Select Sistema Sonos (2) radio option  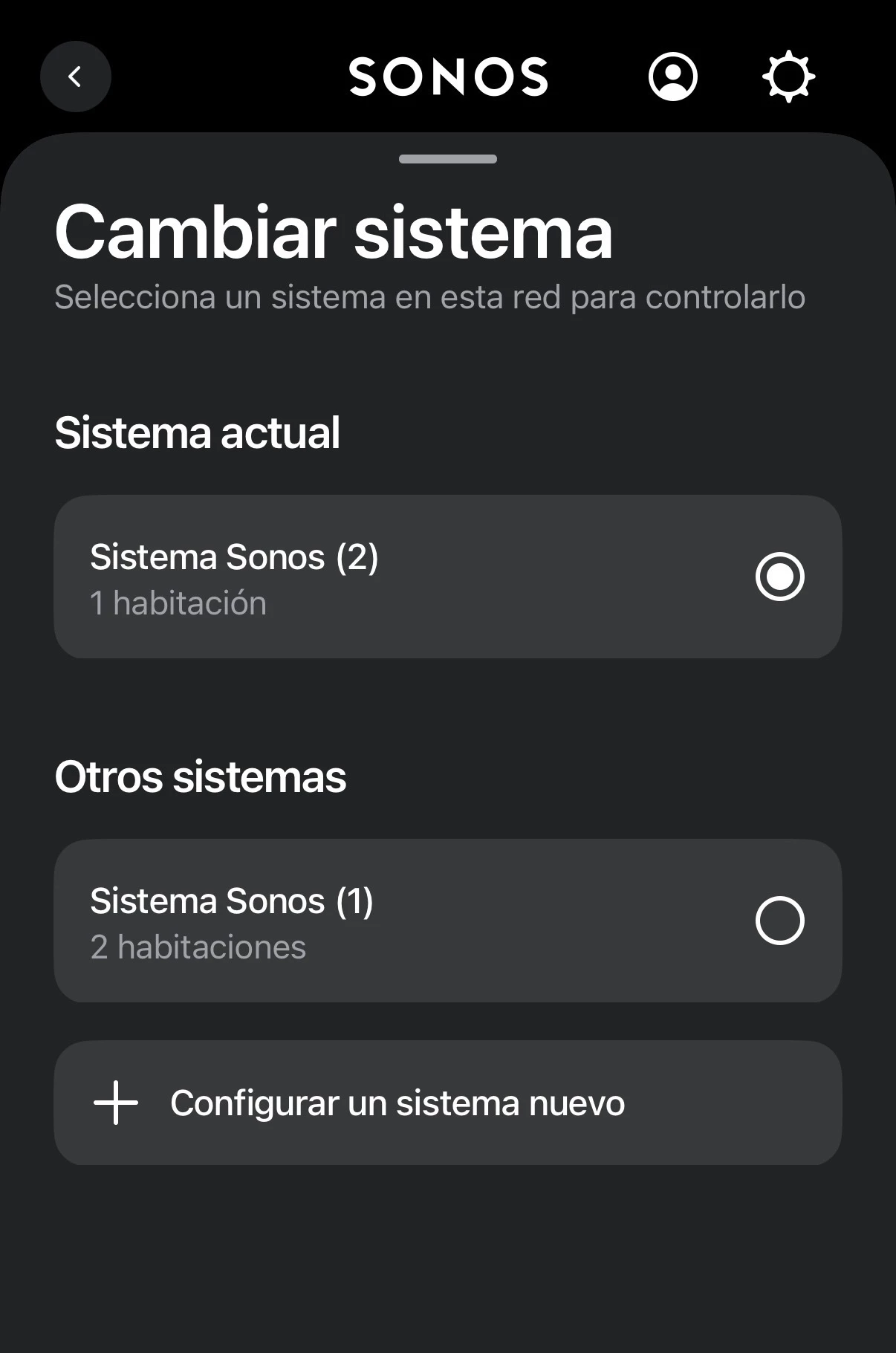[779, 577]
